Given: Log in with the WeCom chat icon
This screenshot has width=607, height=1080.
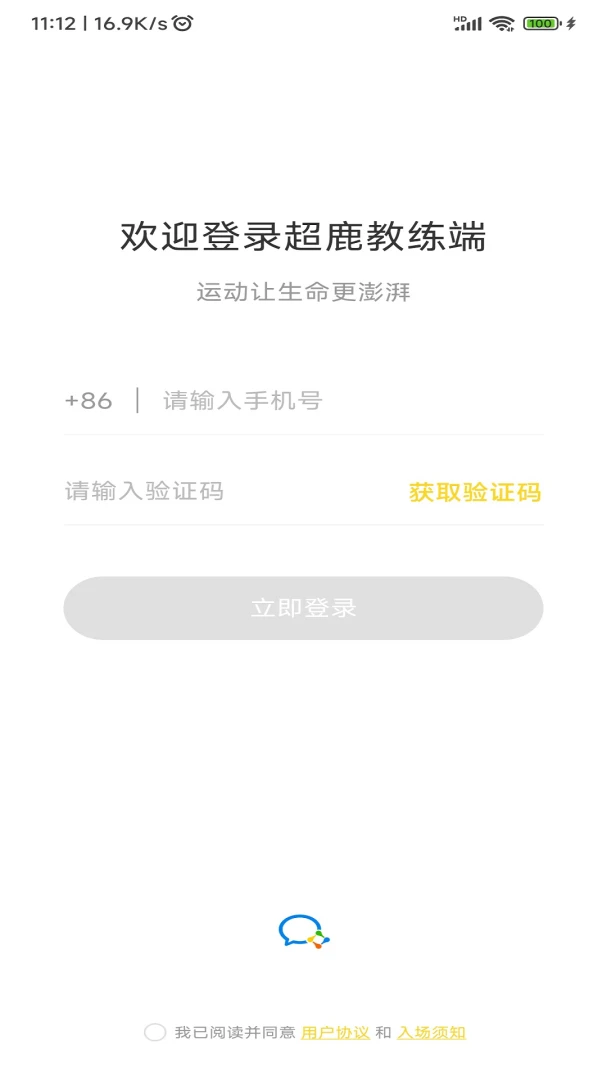Looking at the screenshot, I should pos(304,931).
